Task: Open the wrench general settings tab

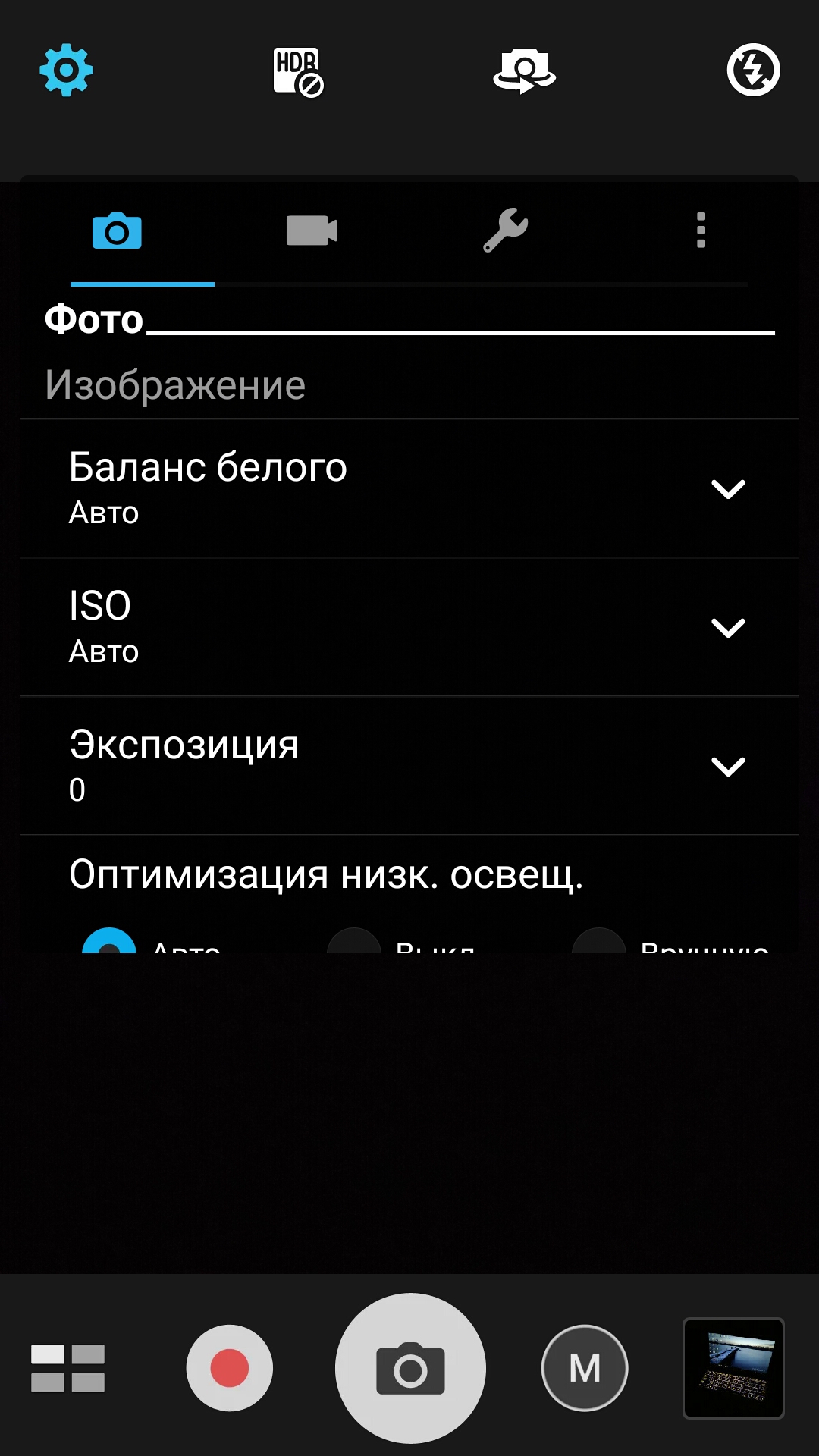Action: [506, 230]
